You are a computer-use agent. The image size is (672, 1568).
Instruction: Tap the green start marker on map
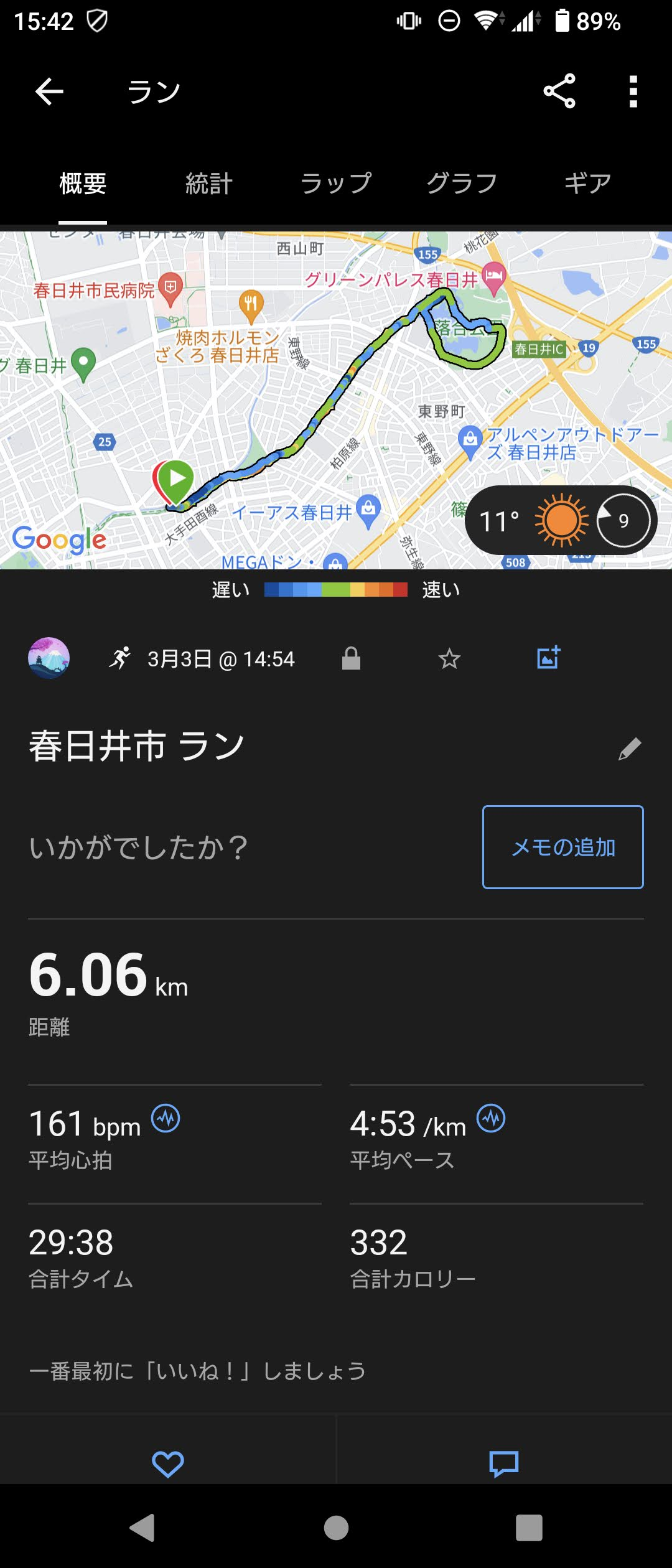click(x=175, y=479)
